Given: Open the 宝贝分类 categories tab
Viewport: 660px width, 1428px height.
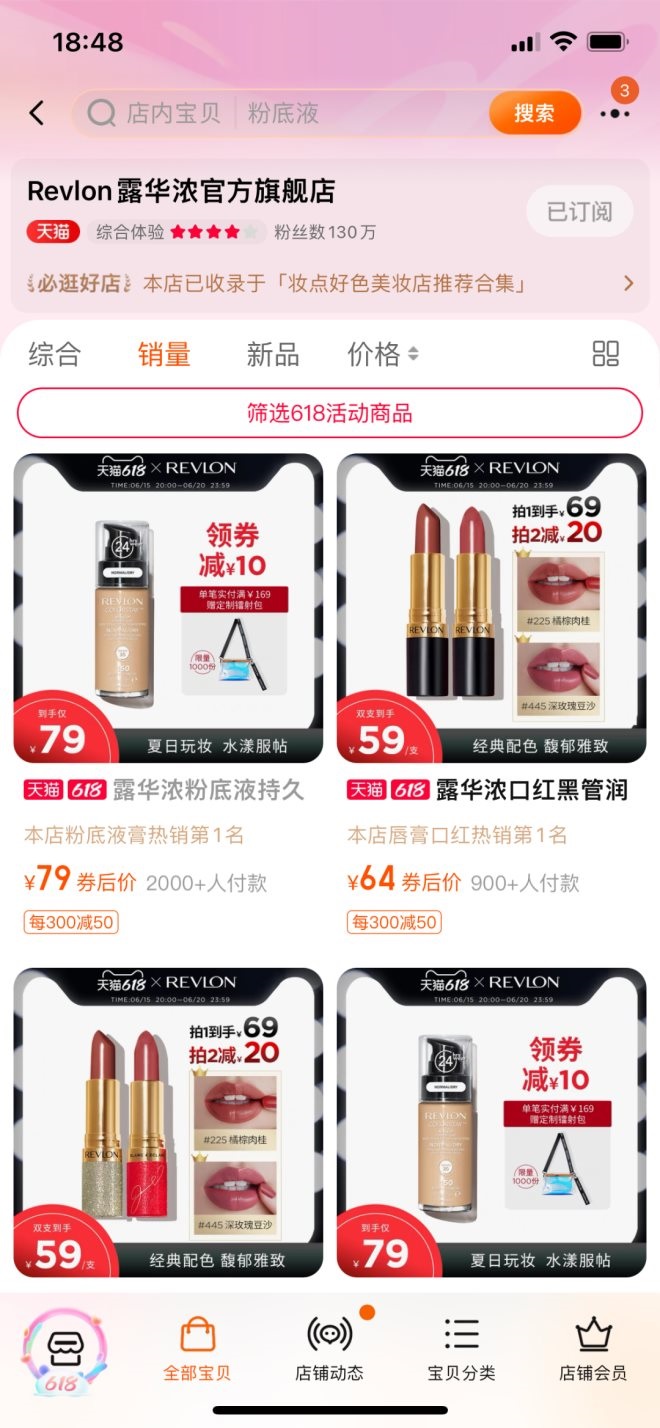Looking at the screenshot, I should coord(461,1348).
